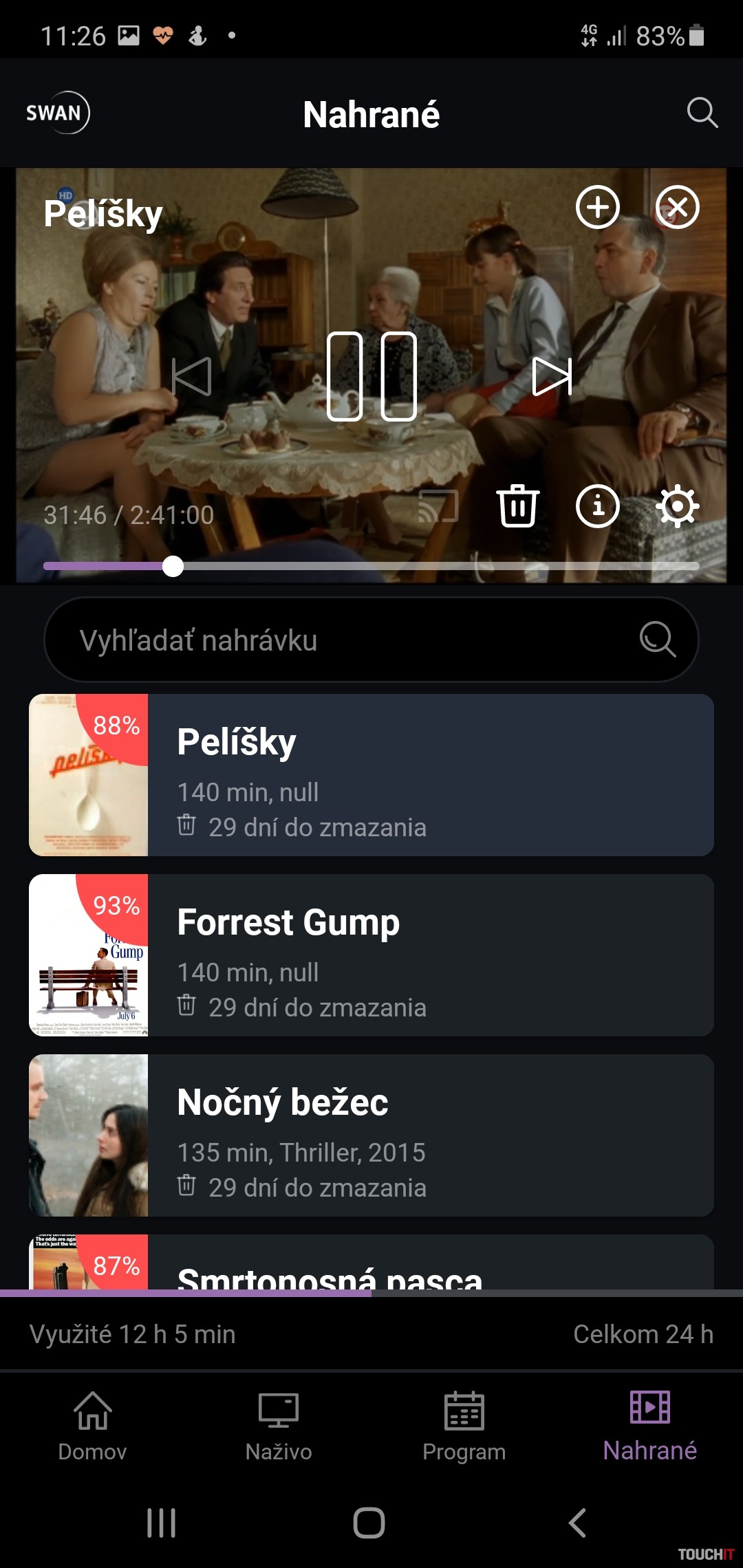743x1568 pixels.
Task: Open search from the top bar
Action: tap(702, 112)
